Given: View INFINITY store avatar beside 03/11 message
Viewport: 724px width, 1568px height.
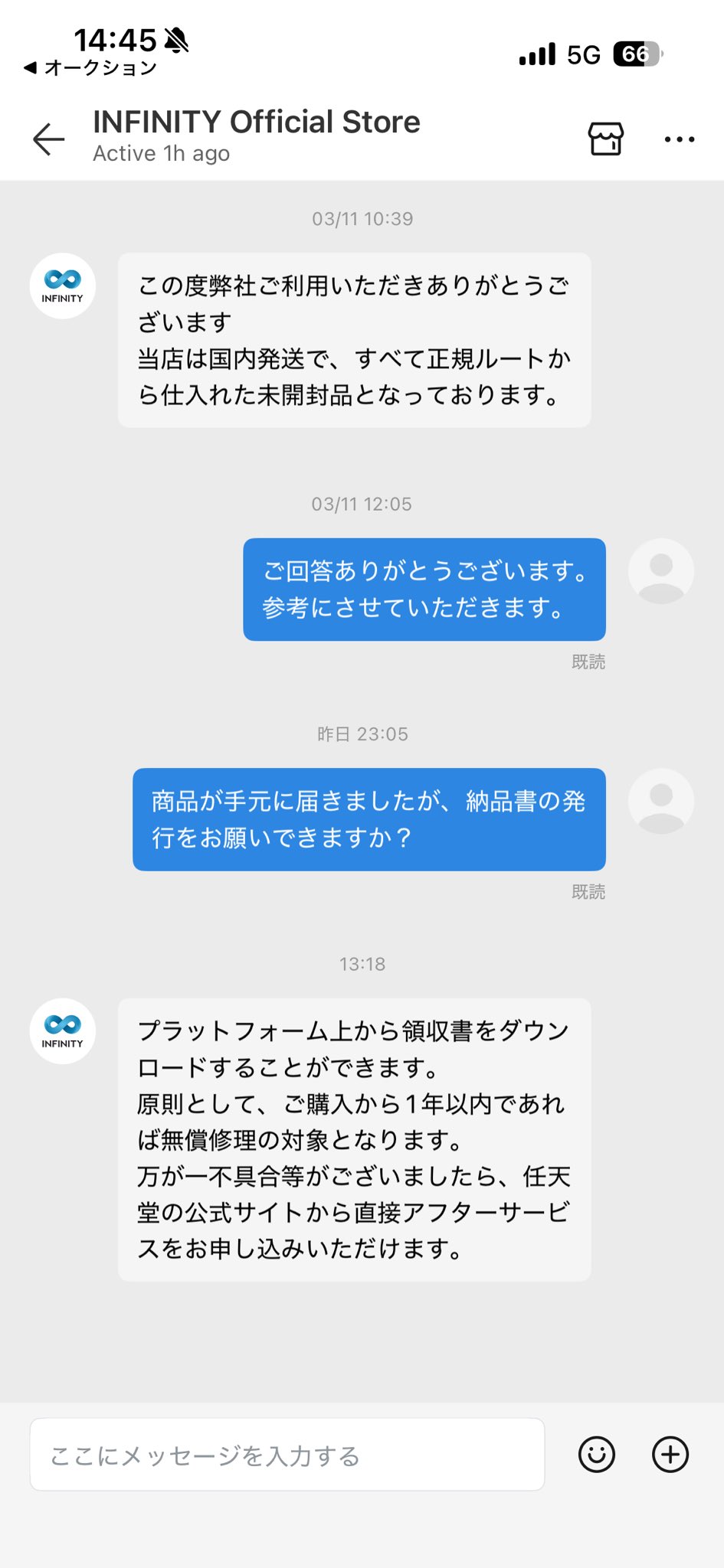Looking at the screenshot, I should coord(63,286).
